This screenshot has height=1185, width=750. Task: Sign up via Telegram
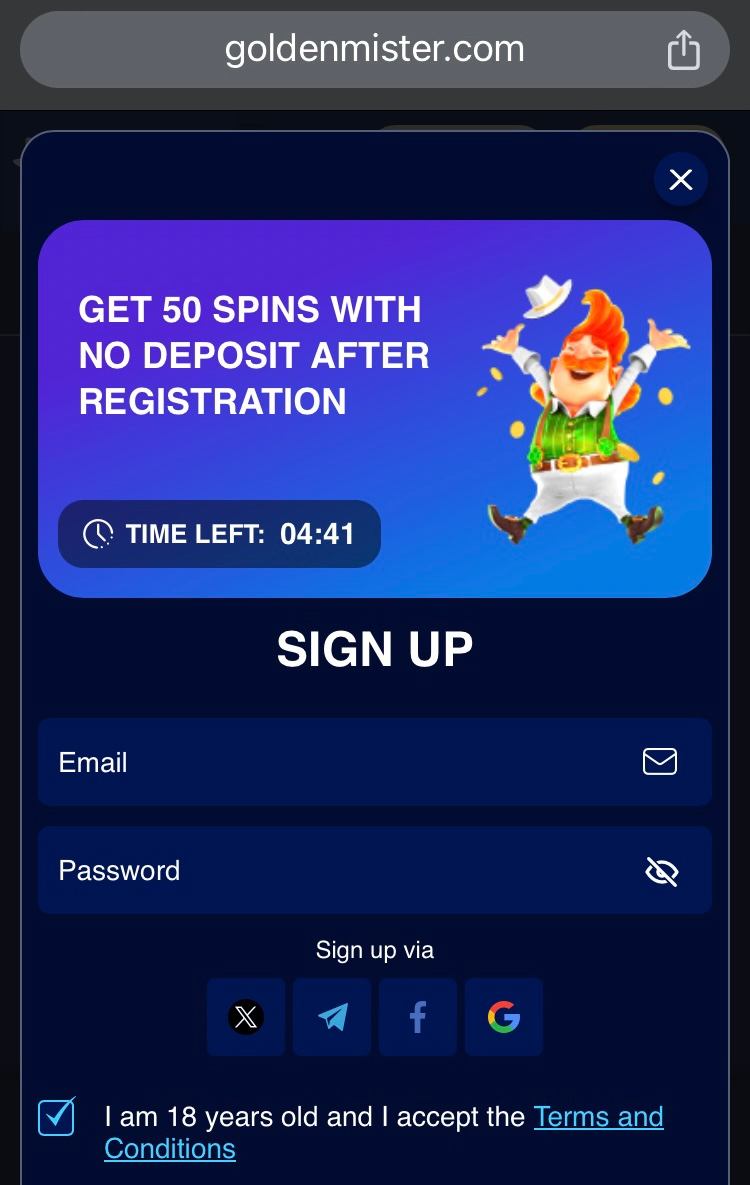point(332,1017)
